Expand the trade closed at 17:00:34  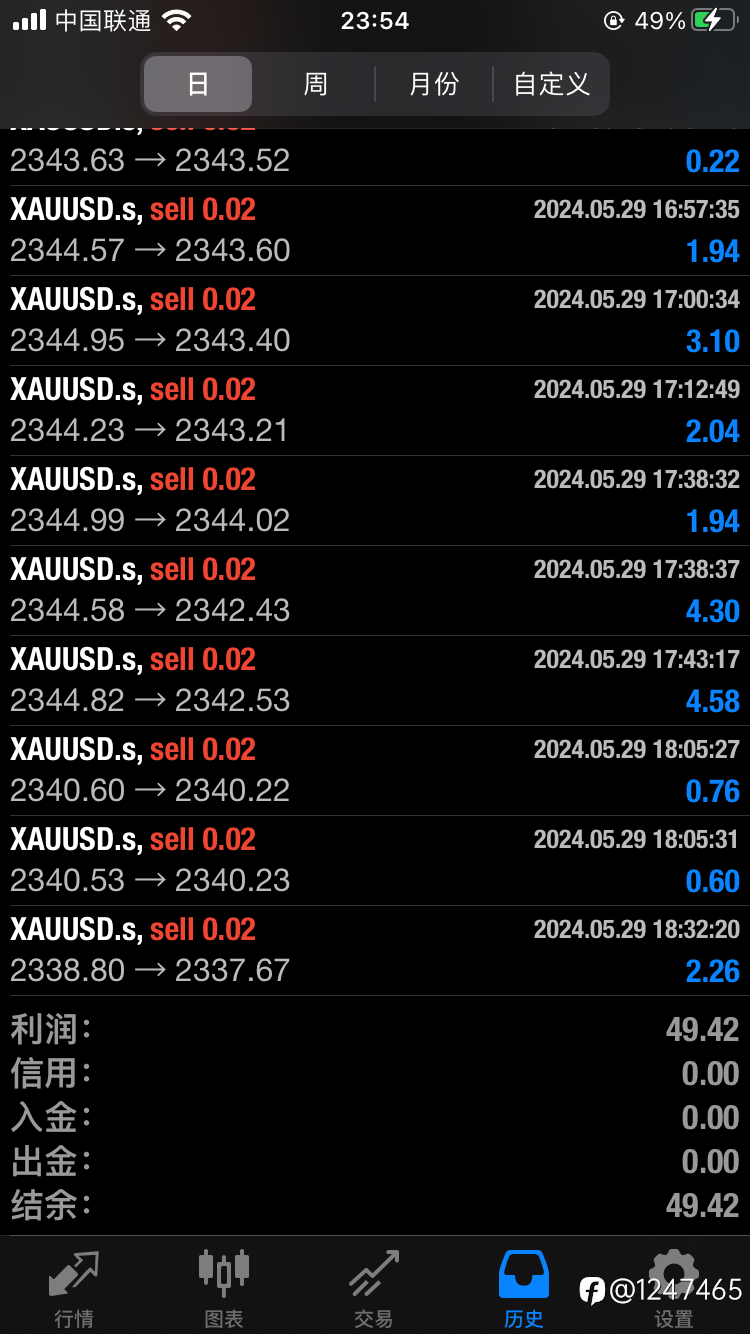(375, 321)
